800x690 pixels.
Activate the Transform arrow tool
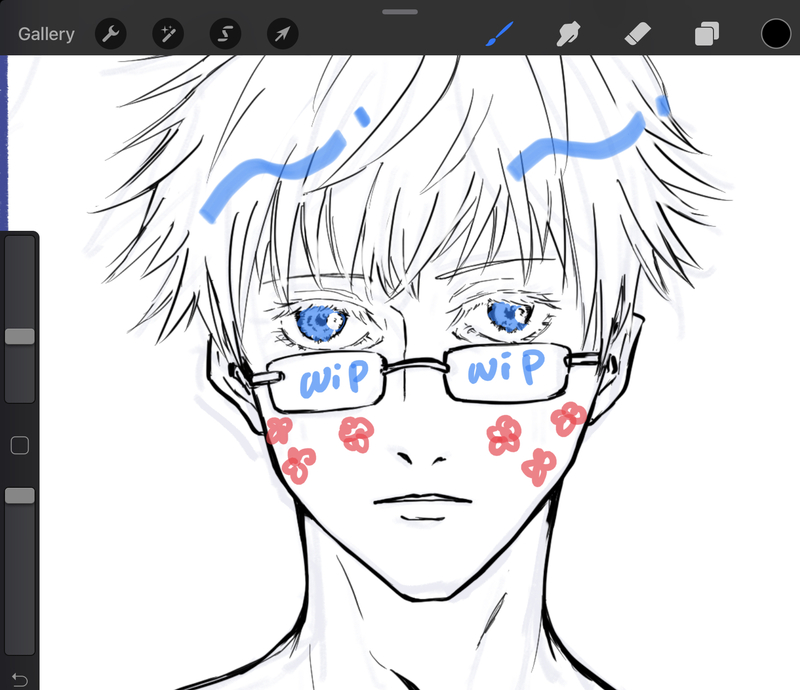tap(283, 34)
